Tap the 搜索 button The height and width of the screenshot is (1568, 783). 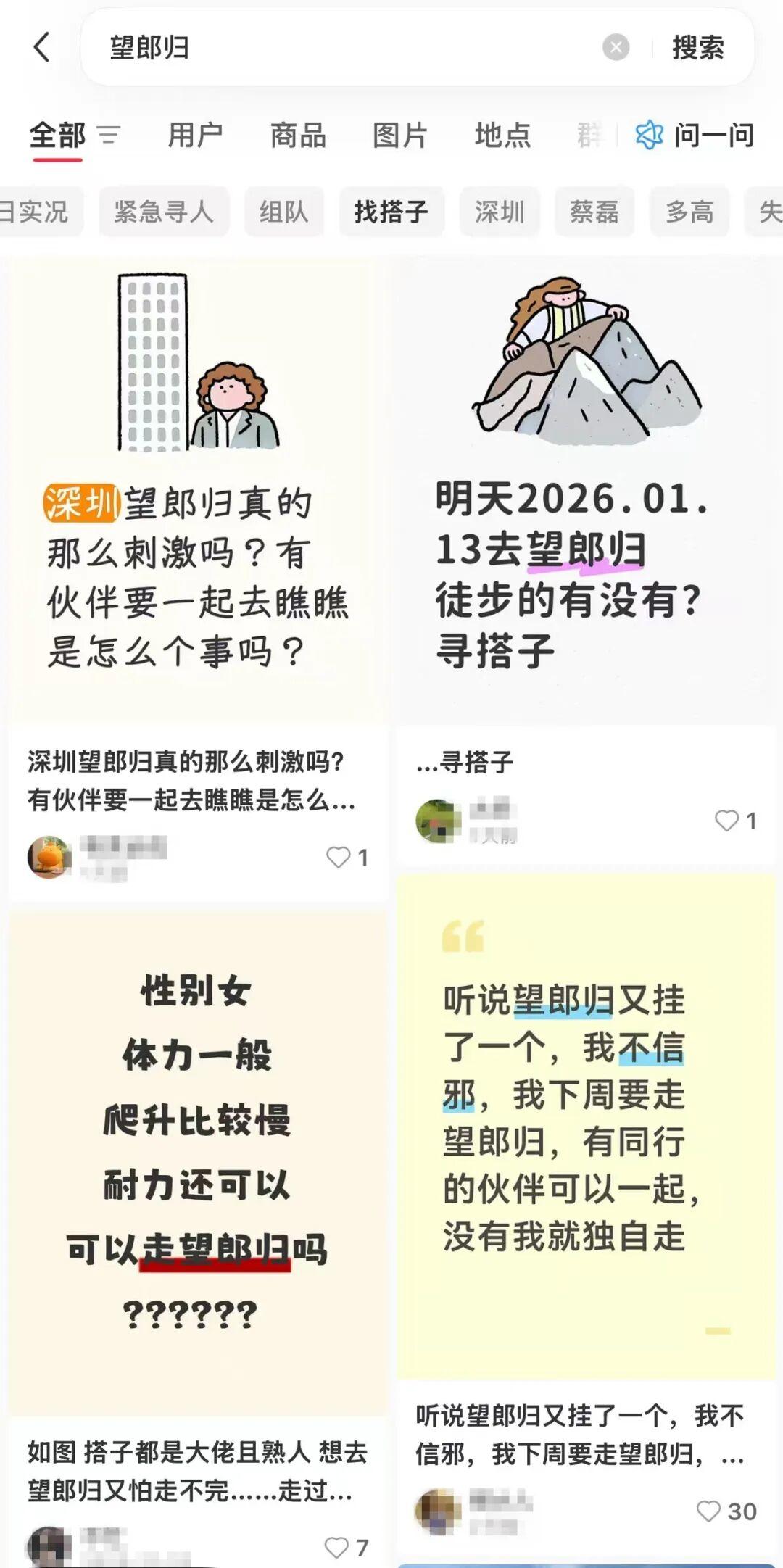[697, 48]
